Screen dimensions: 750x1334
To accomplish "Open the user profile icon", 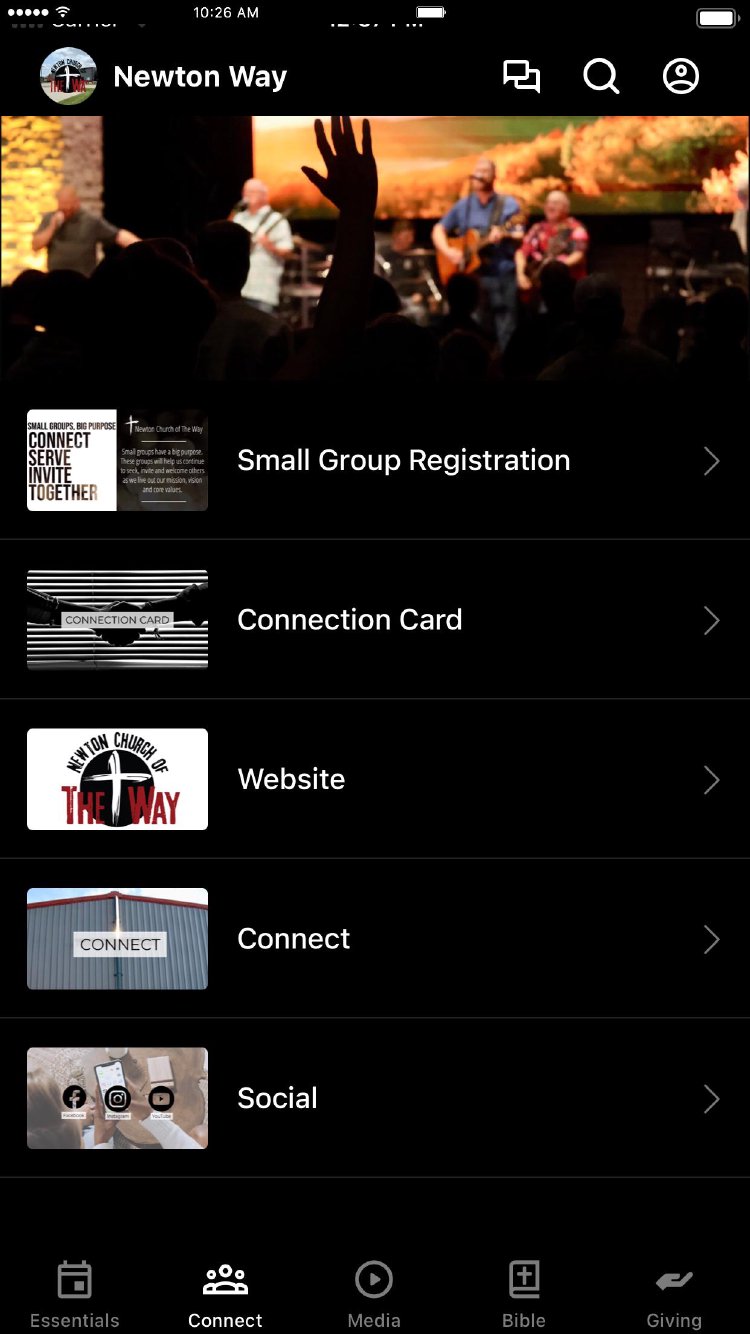I will point(681,77).
